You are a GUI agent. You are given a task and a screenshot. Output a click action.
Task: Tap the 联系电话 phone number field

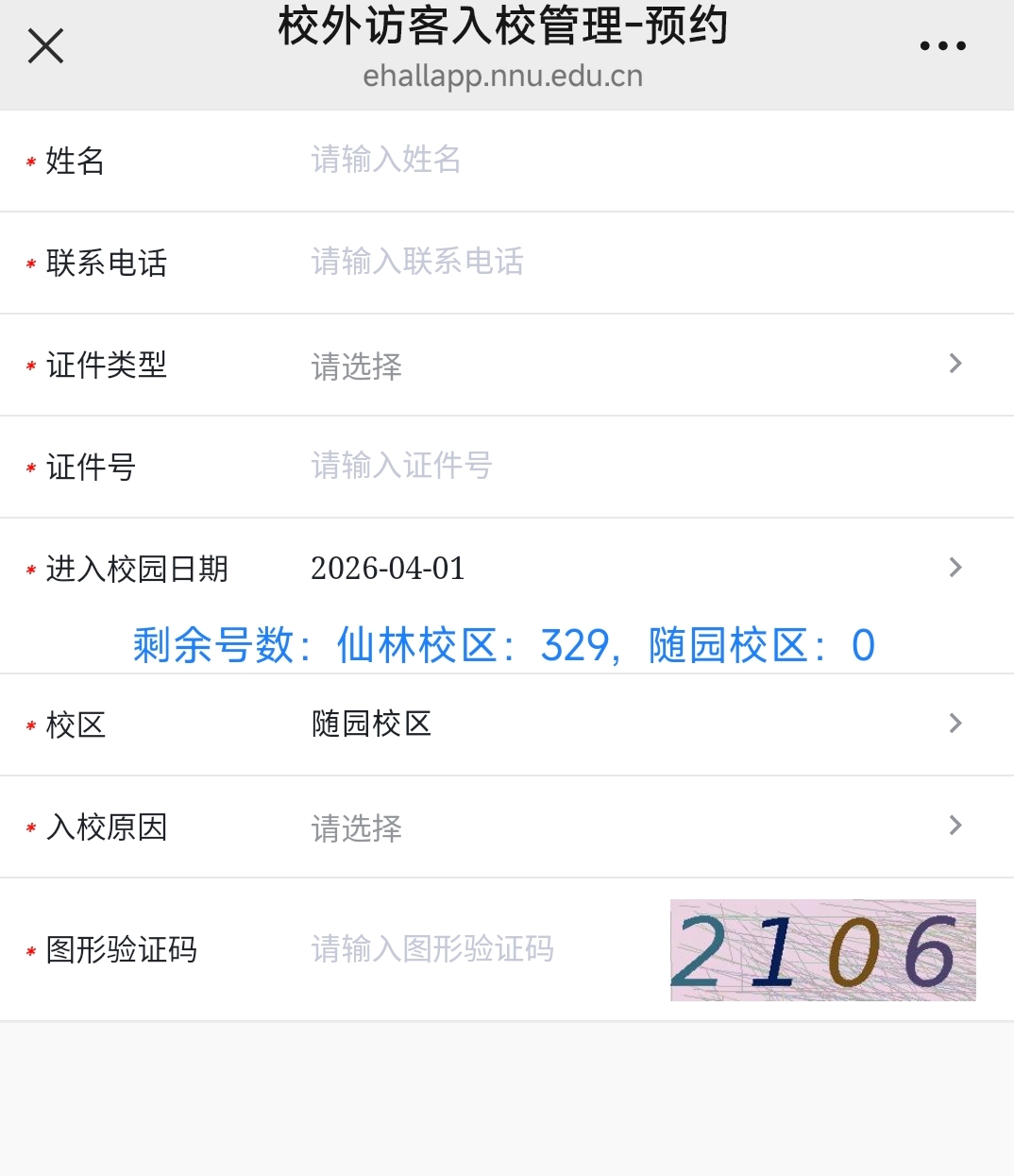[566, 263]
